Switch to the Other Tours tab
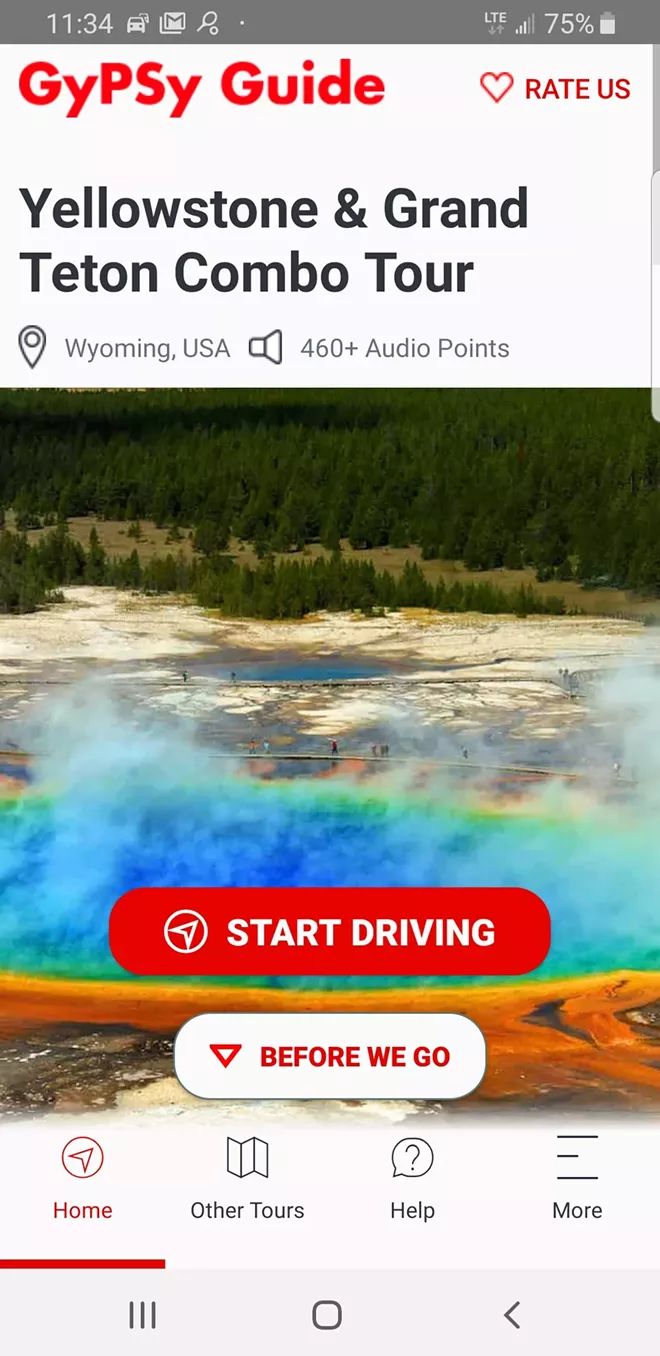 coord(247,1180)
